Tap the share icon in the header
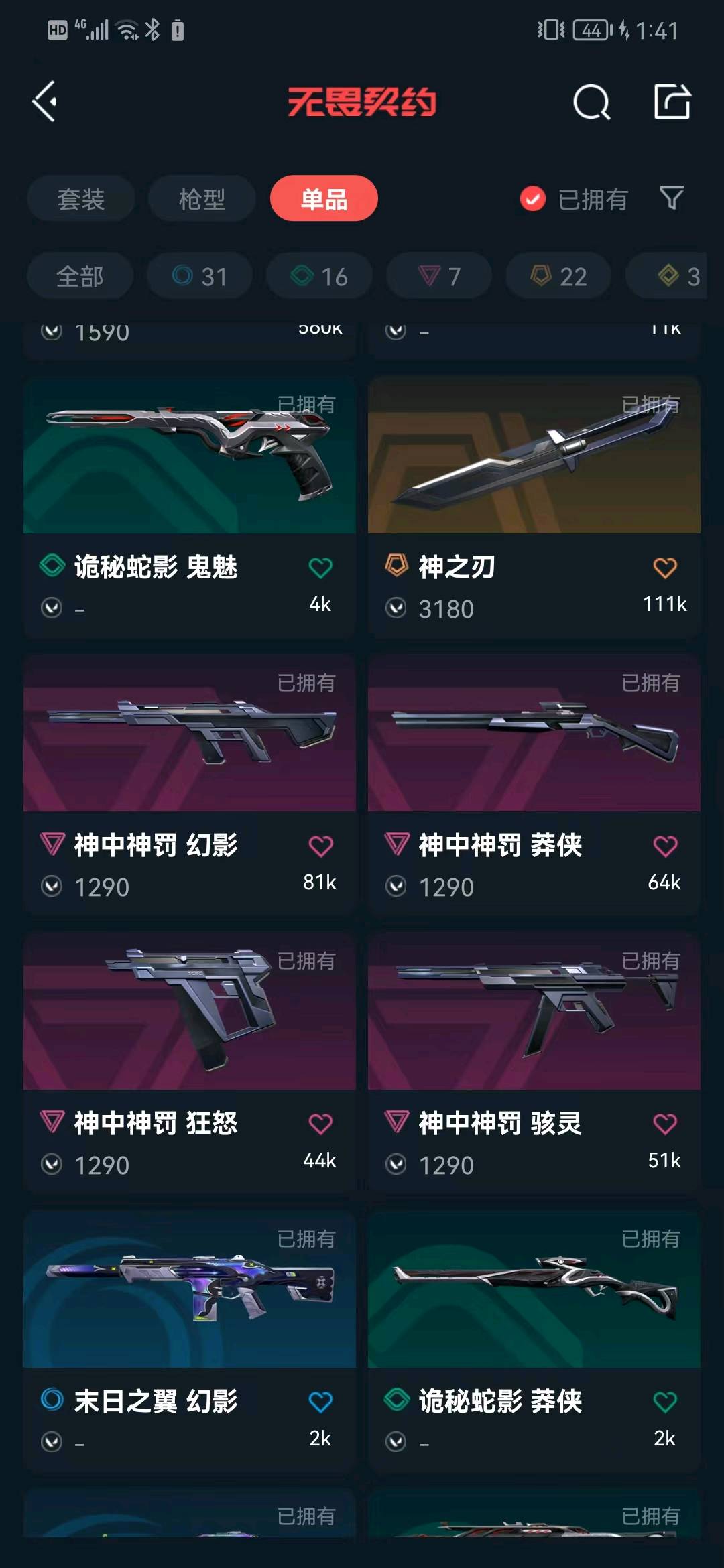 [672, 102]
